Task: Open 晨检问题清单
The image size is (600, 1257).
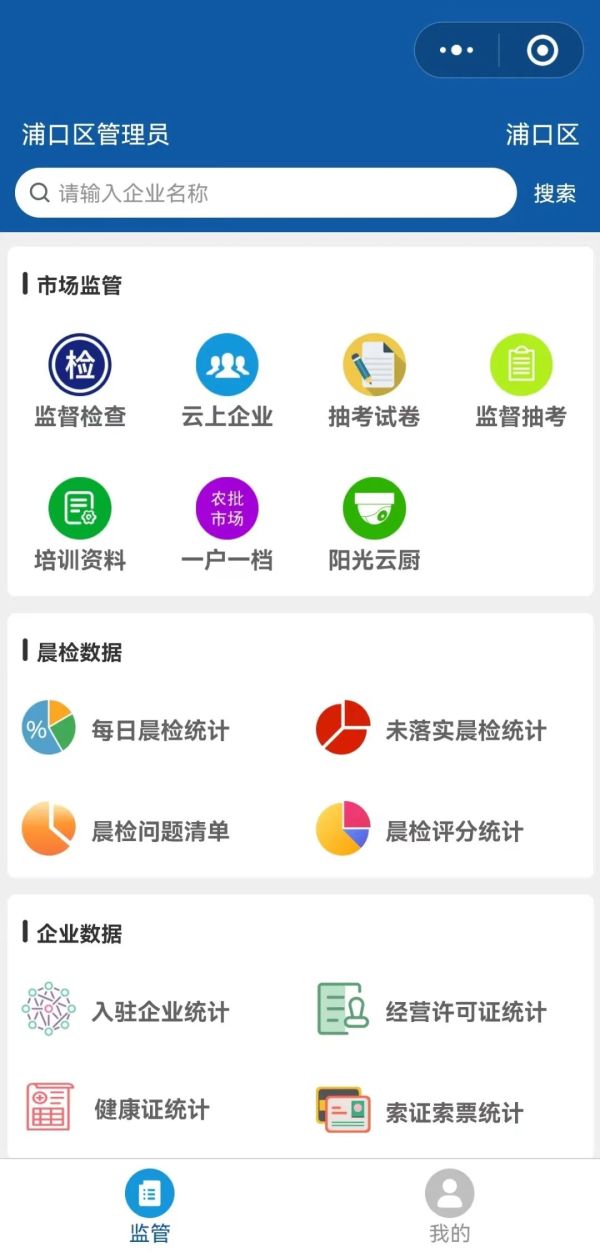Action: click(x=126, y=830)
